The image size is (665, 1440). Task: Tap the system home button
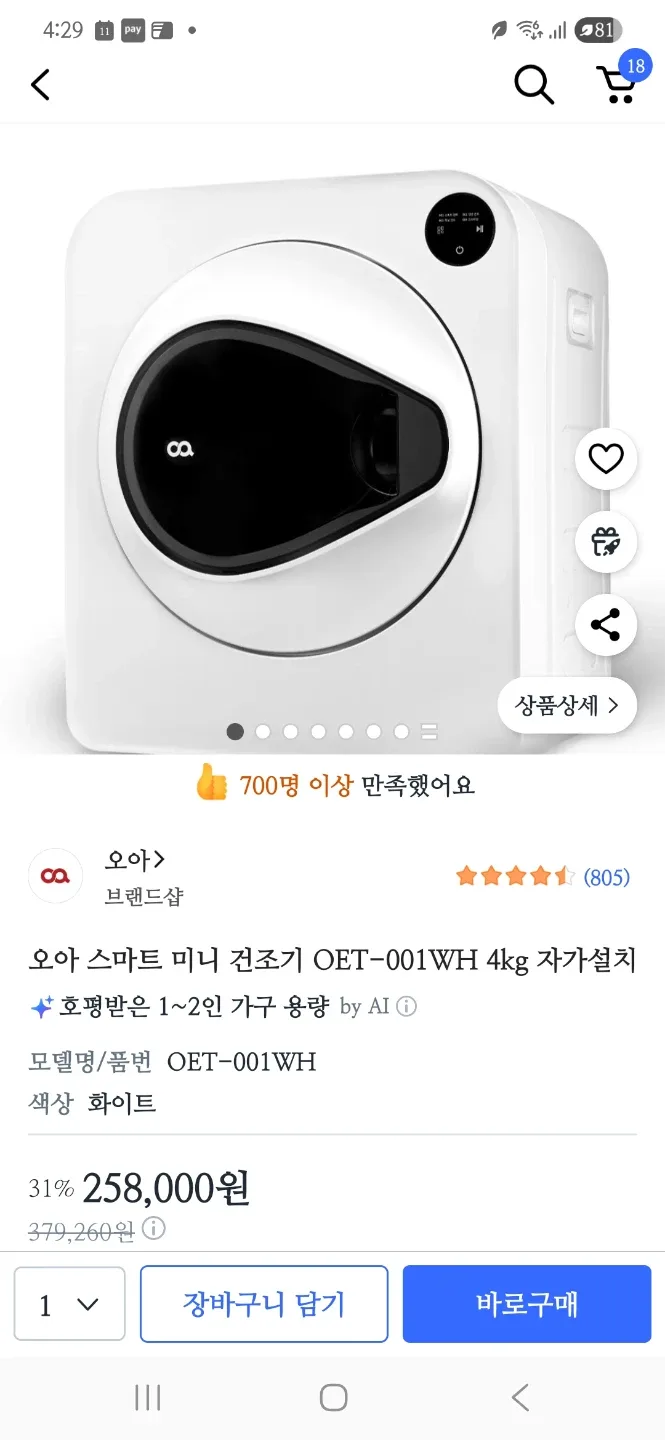(333, 1397)
